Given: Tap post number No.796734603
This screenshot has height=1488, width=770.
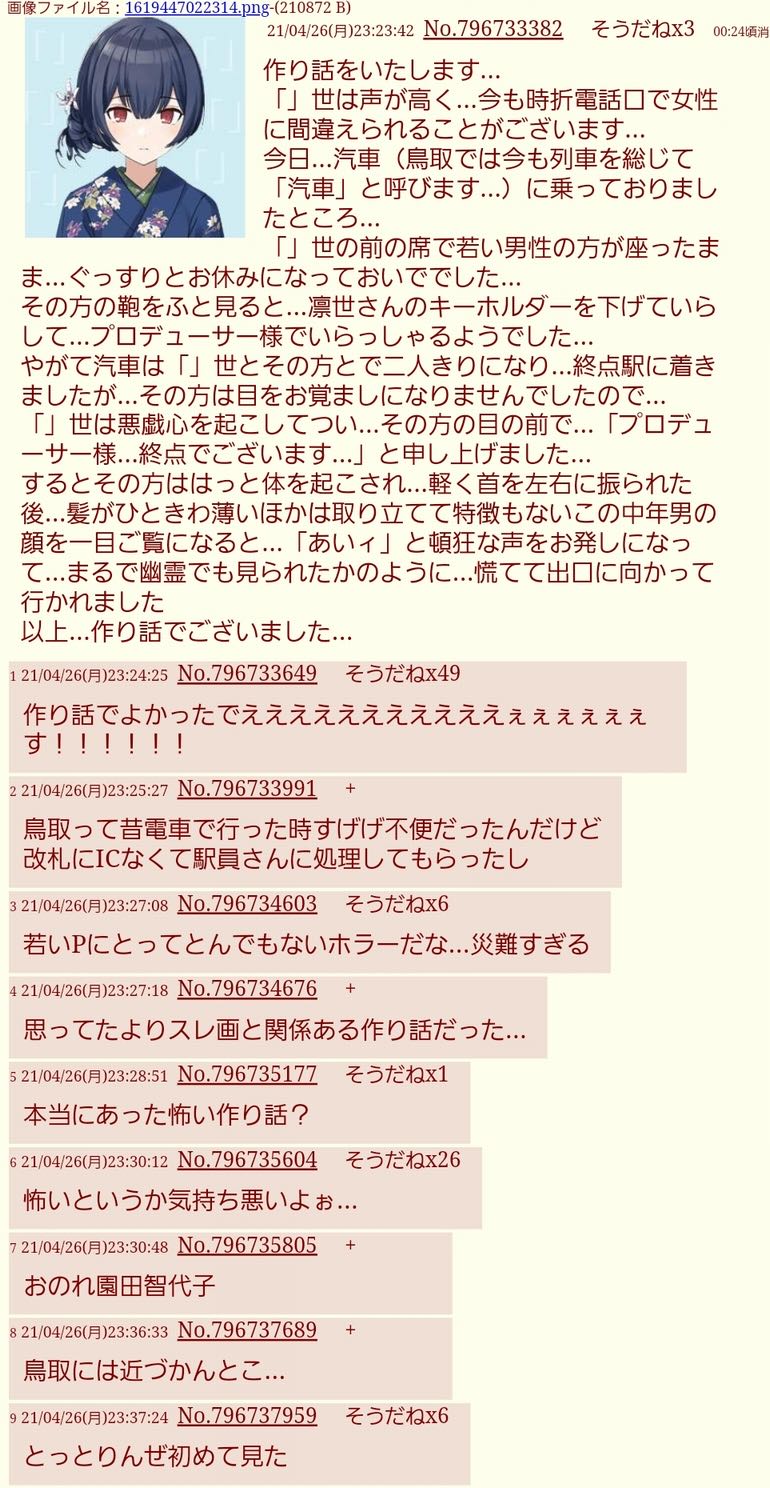Looking at the screenshot, I should [x=247, y=904].
